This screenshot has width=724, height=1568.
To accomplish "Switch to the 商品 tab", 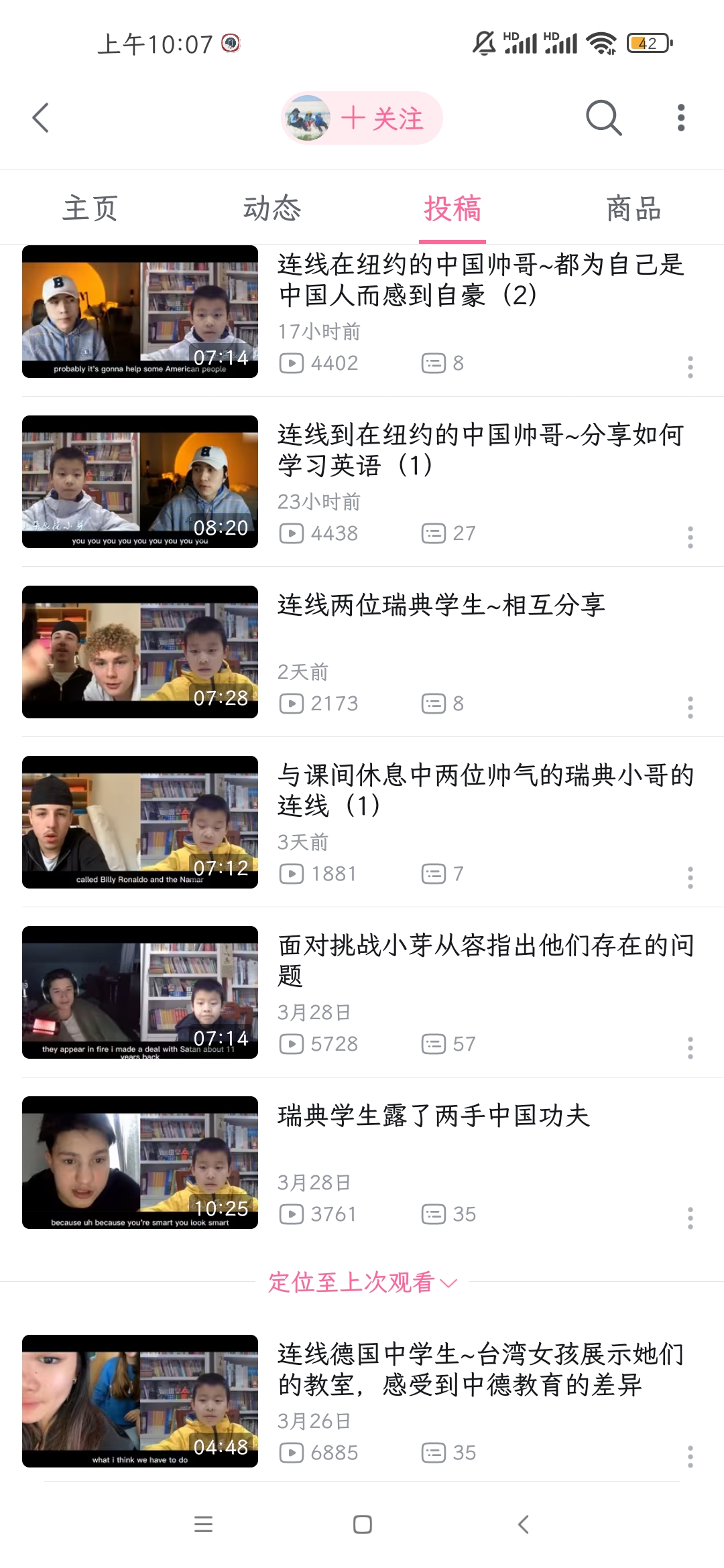I will tap(633, 208).
